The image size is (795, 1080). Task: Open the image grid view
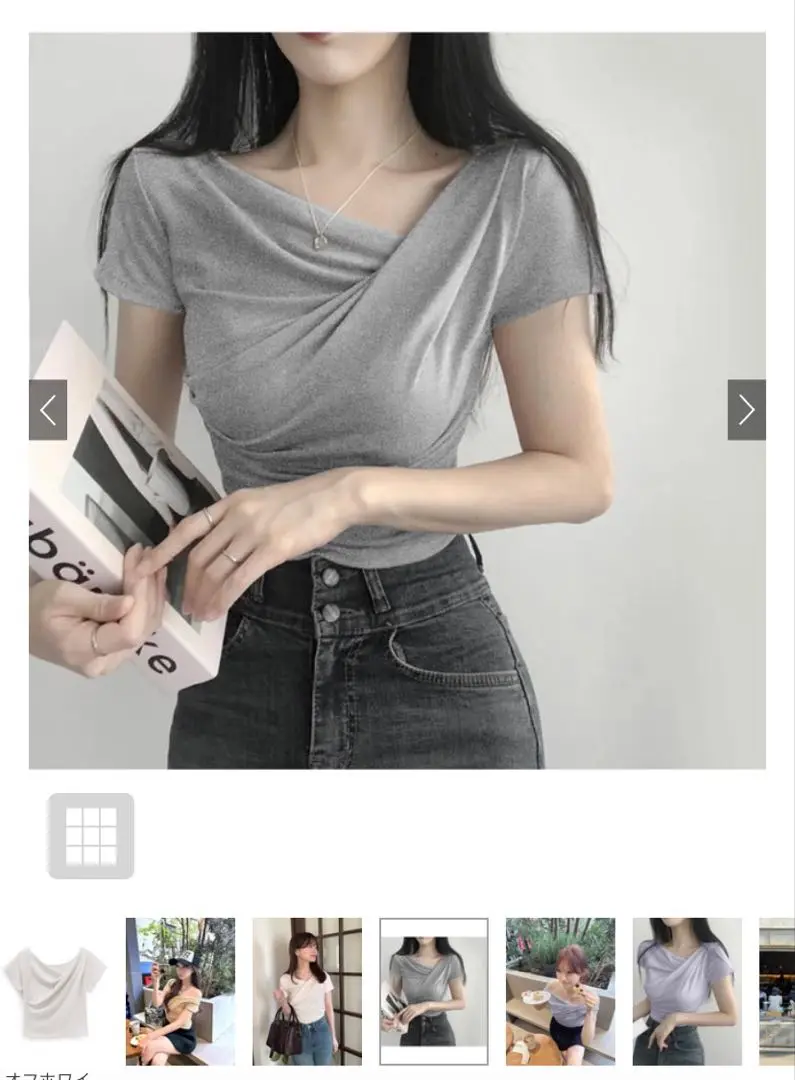coord(91,836)
